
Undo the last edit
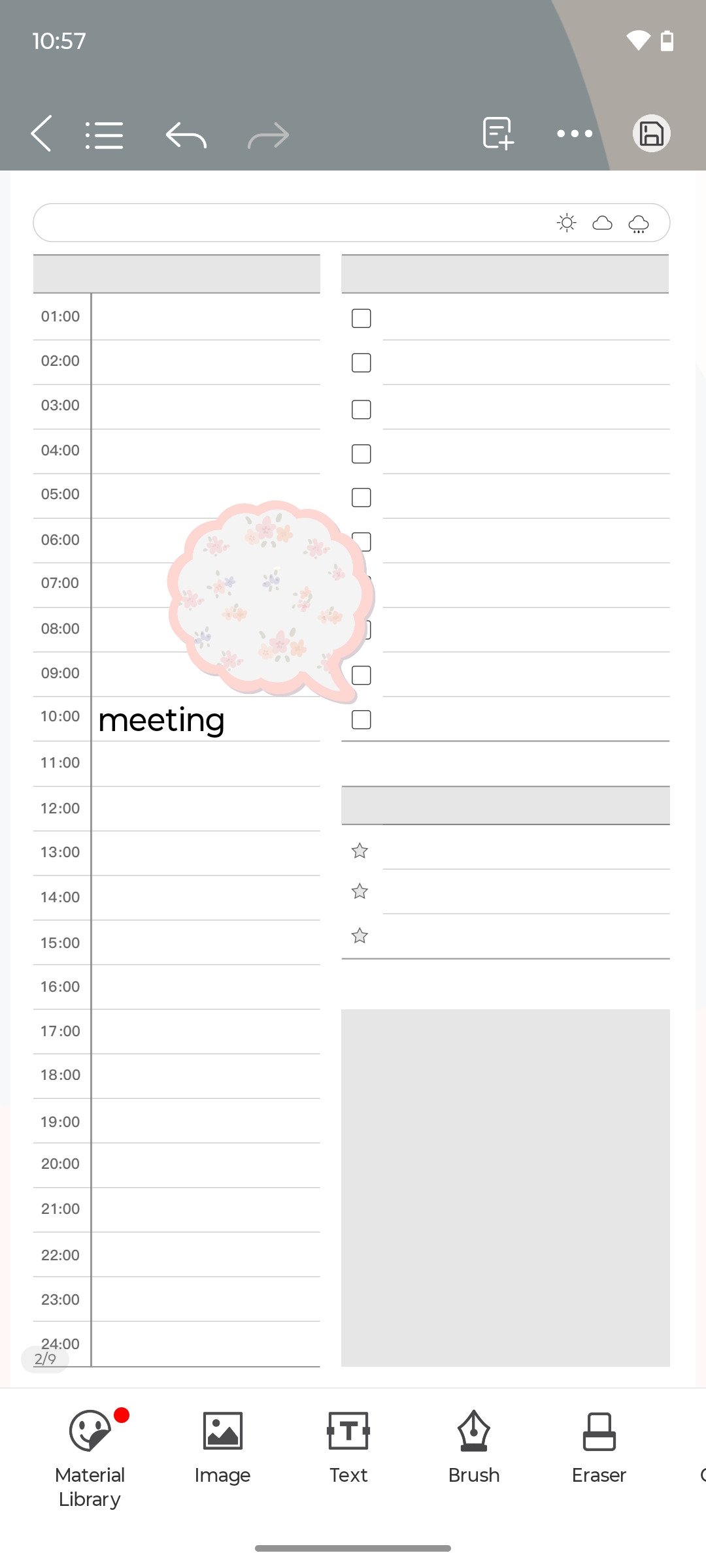pyautogui.click(x=186, y=135)
